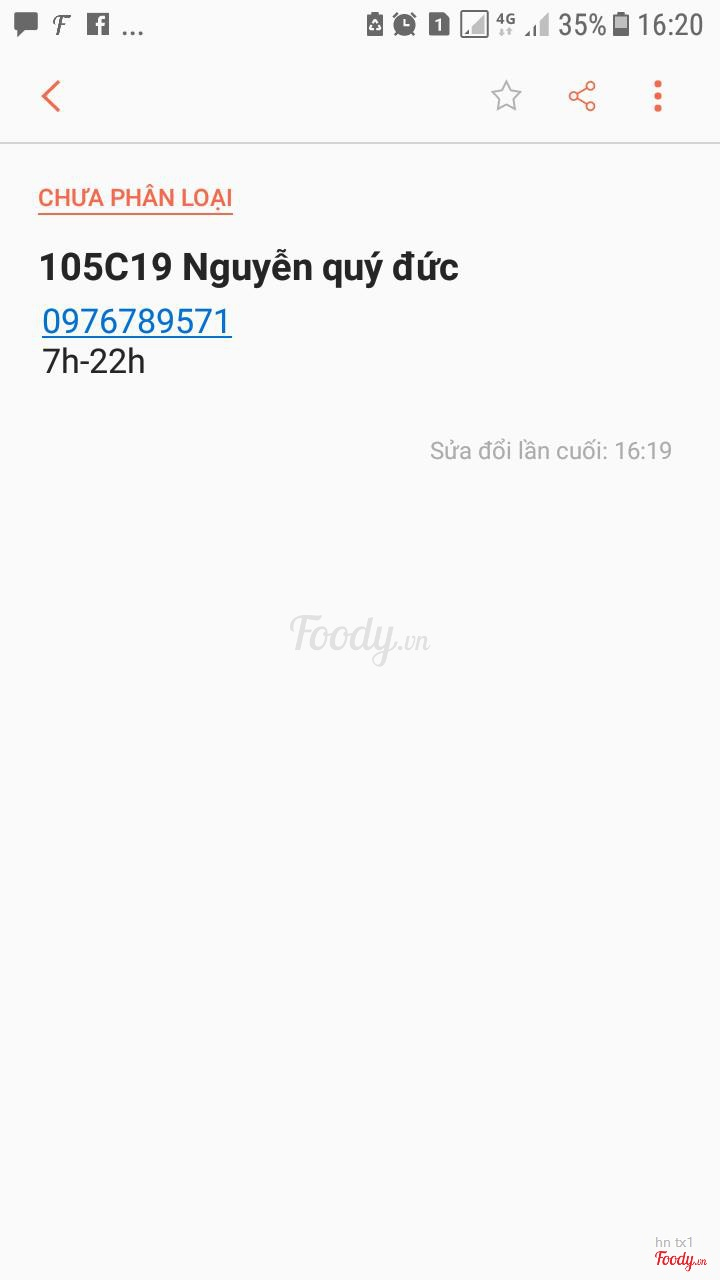Change the CHƯA PHÂN LOẠI category
Image resolution: width=720 pixels, height=1280 pixels.
coord(135,198)
